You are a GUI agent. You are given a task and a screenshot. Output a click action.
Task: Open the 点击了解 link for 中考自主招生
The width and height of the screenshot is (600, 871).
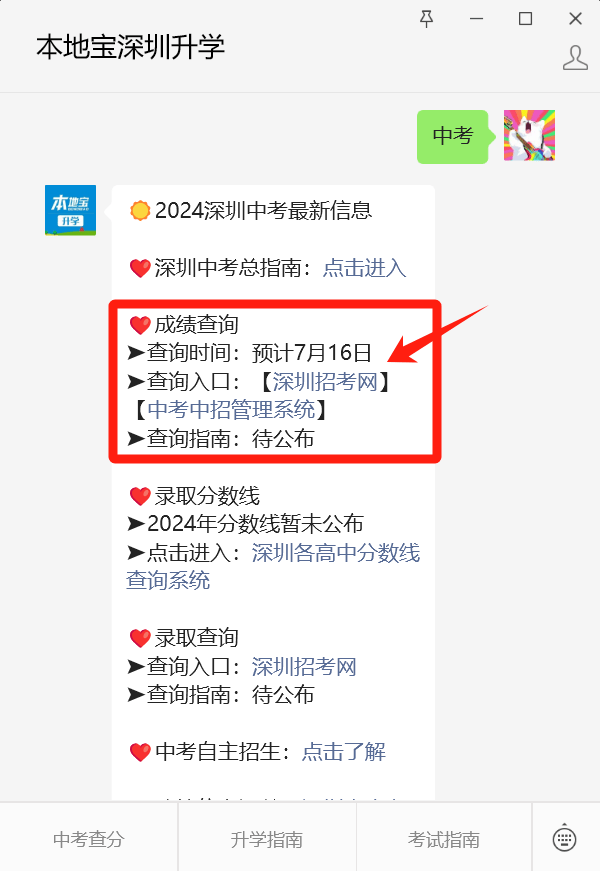pos(343,752)
